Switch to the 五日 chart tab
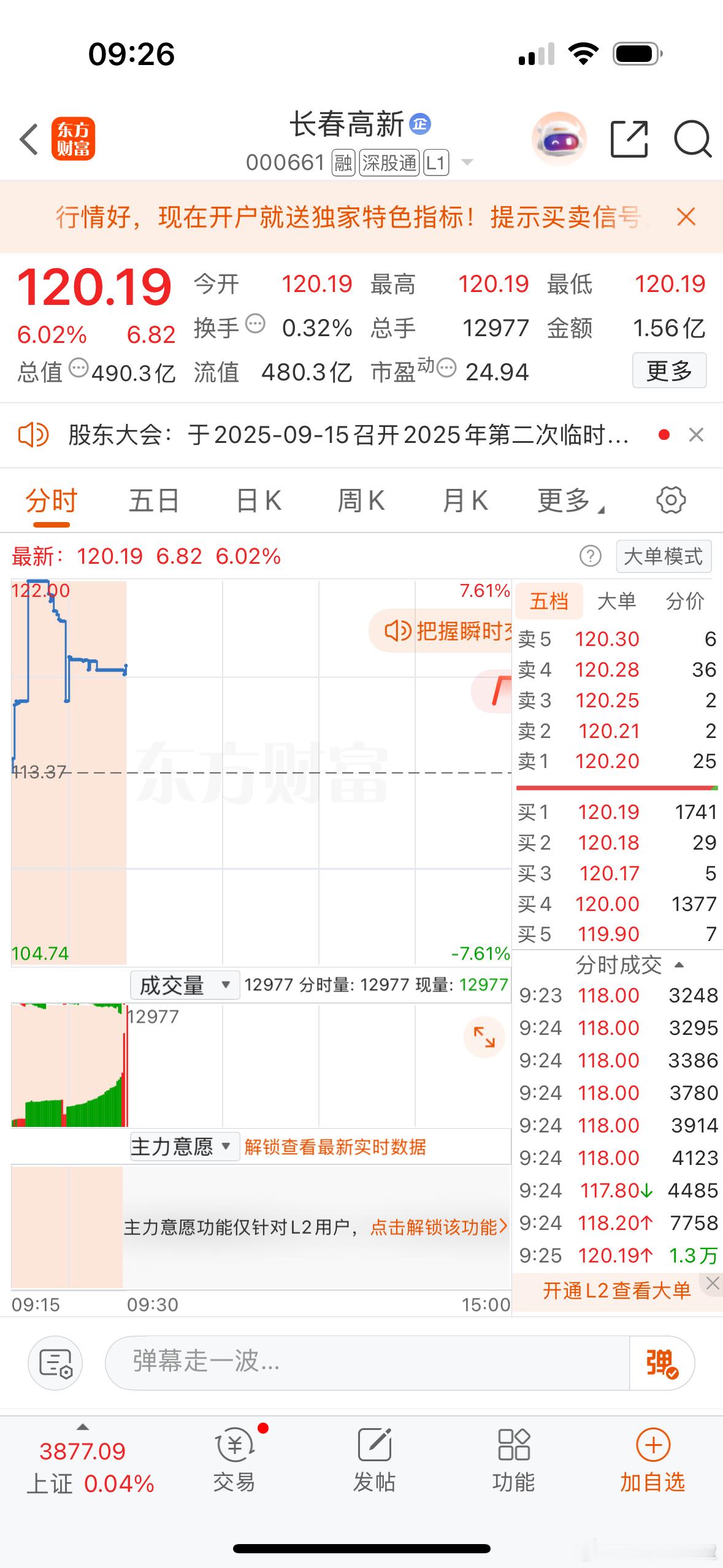This screenshot has height=1568, width=723. coord(154,501)
